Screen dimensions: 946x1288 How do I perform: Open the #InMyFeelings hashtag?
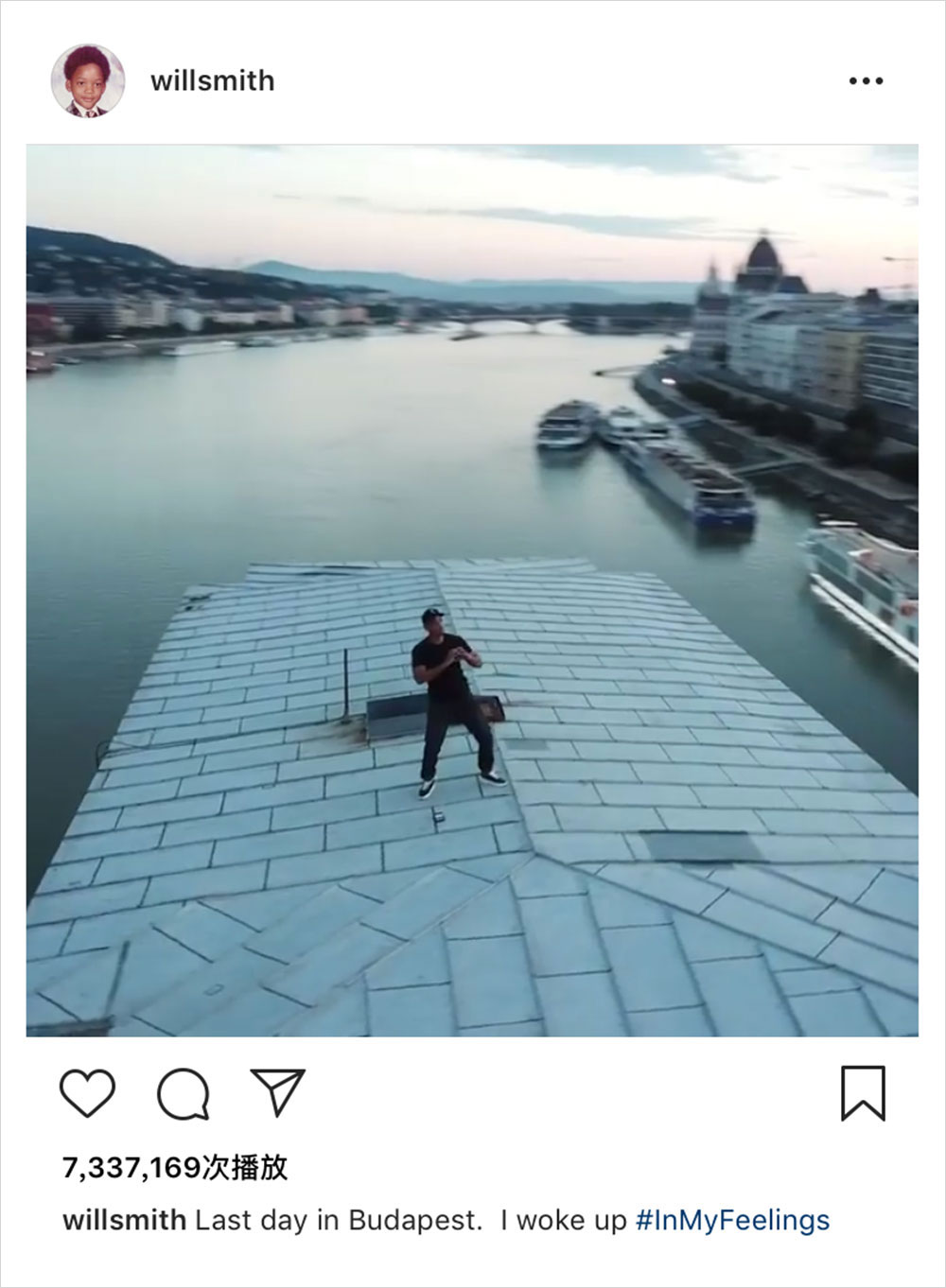pyautogui.click(x=732, y=1220)
